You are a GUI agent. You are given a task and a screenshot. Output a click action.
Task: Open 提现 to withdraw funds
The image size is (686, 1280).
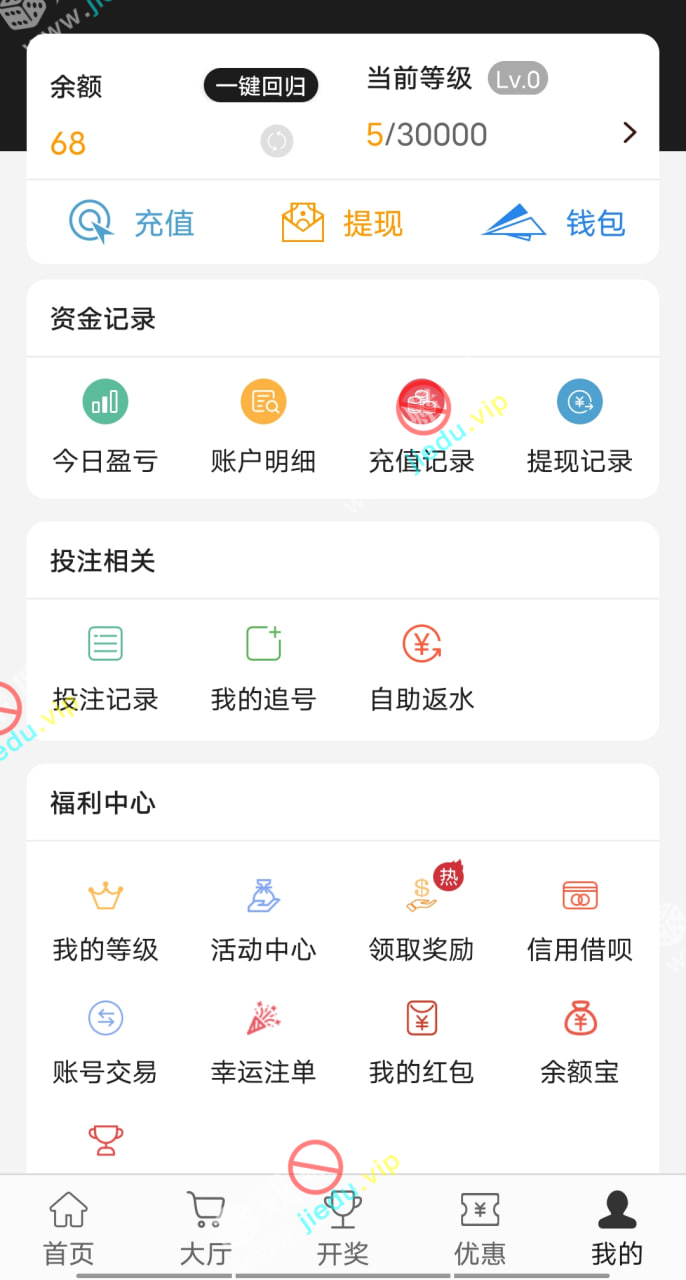[x=342, y=222]
